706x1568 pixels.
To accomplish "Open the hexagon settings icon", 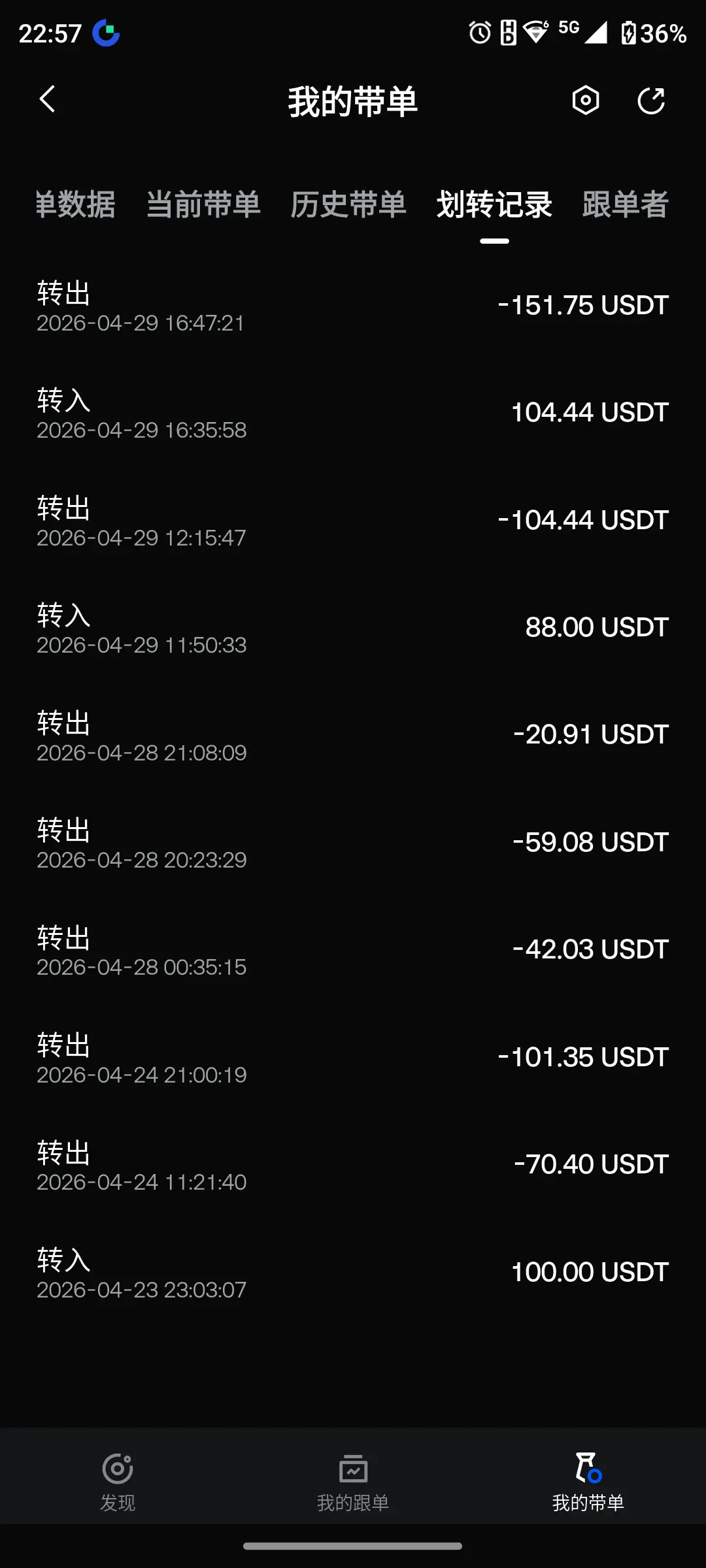I will (585, 101).
